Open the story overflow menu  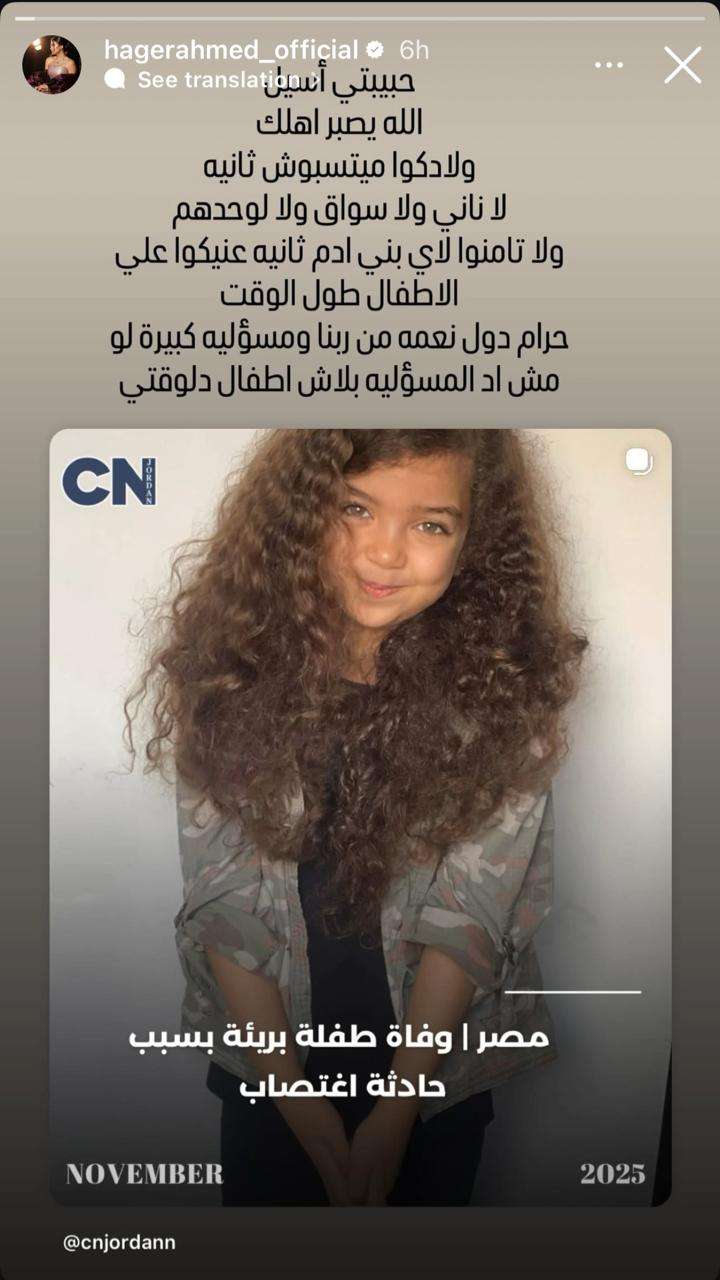pyautogui.click(x=609, y=65)
